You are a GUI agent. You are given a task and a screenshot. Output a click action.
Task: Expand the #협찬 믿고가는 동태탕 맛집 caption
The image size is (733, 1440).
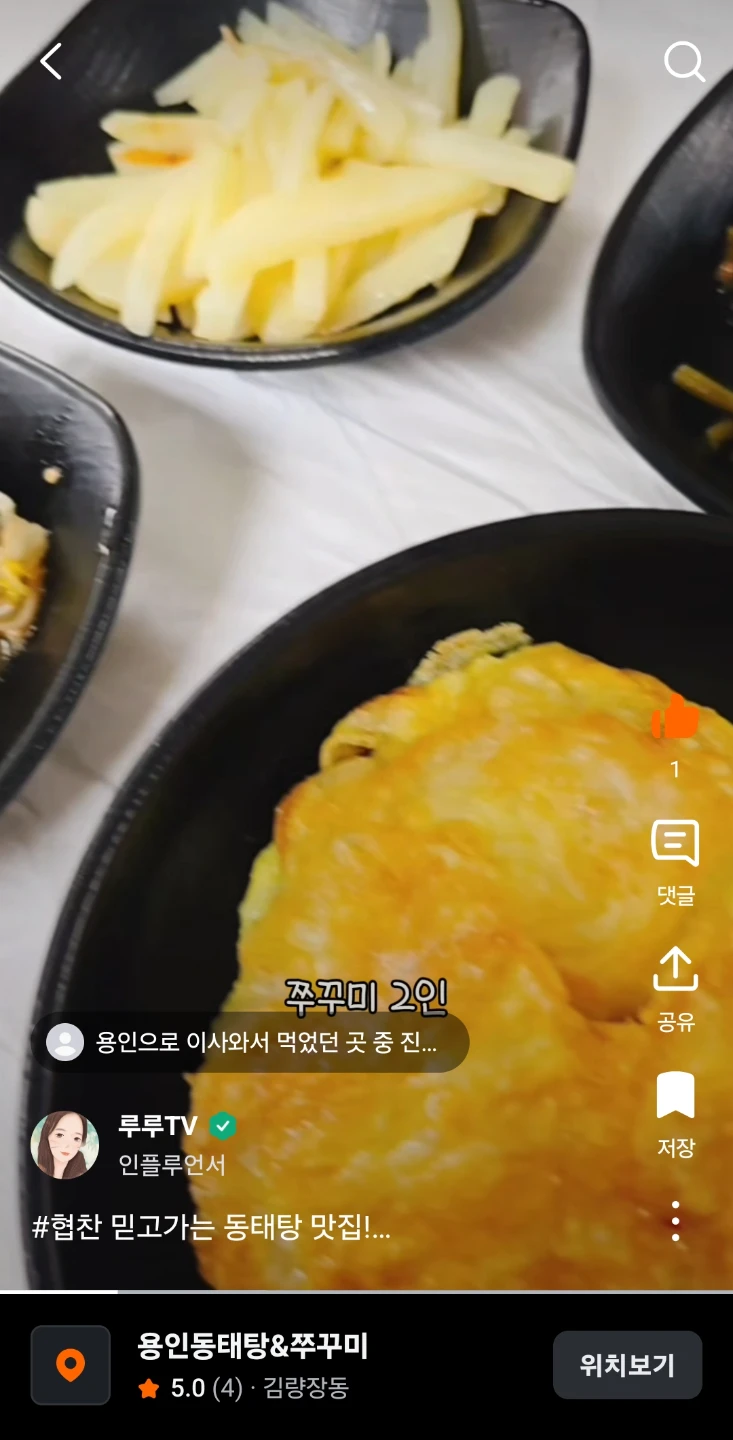pos(211,1227)
